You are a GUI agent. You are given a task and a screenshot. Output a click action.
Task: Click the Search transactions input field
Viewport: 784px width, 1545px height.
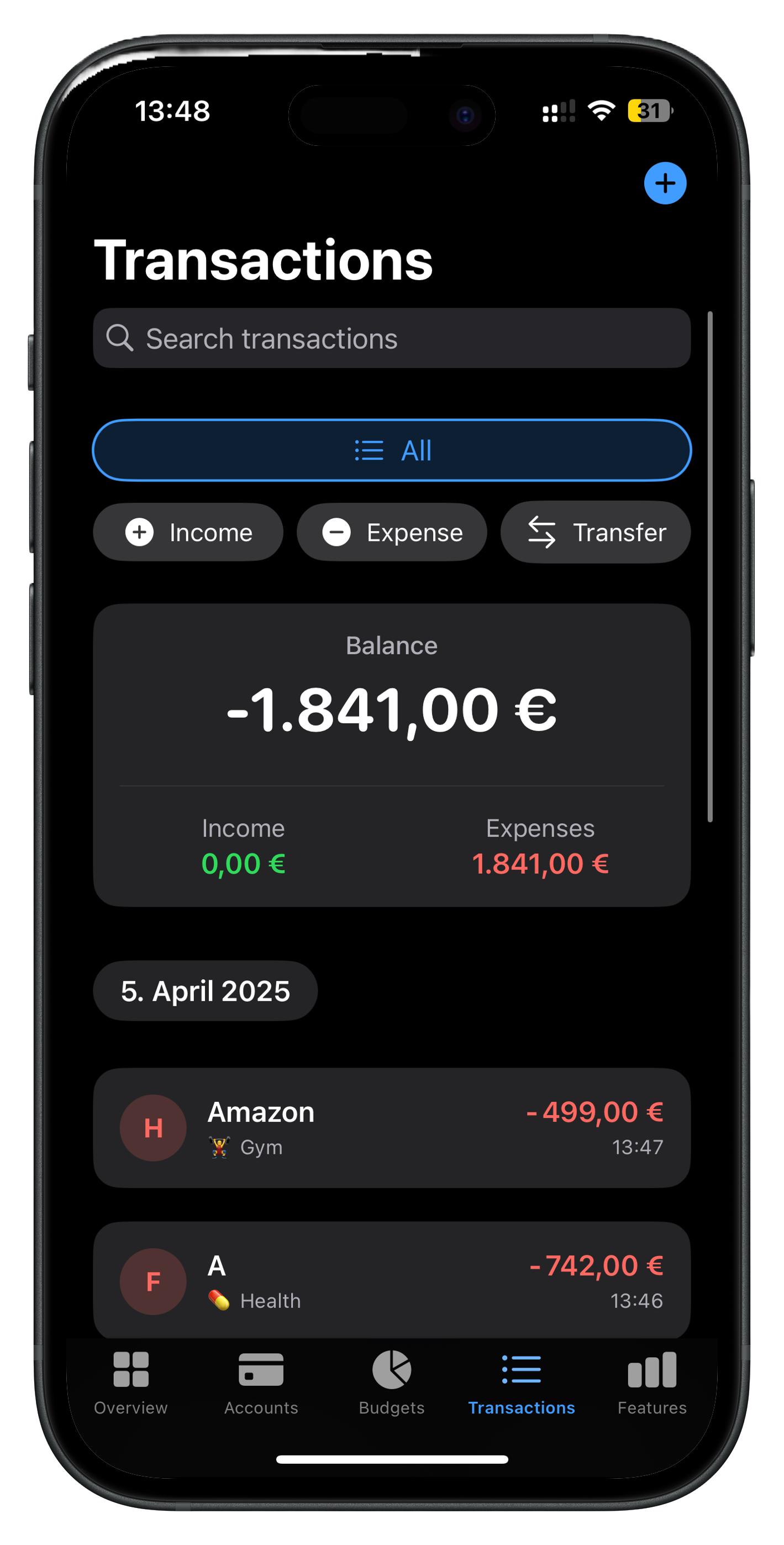pyautogui.click(x=392, y=338)
